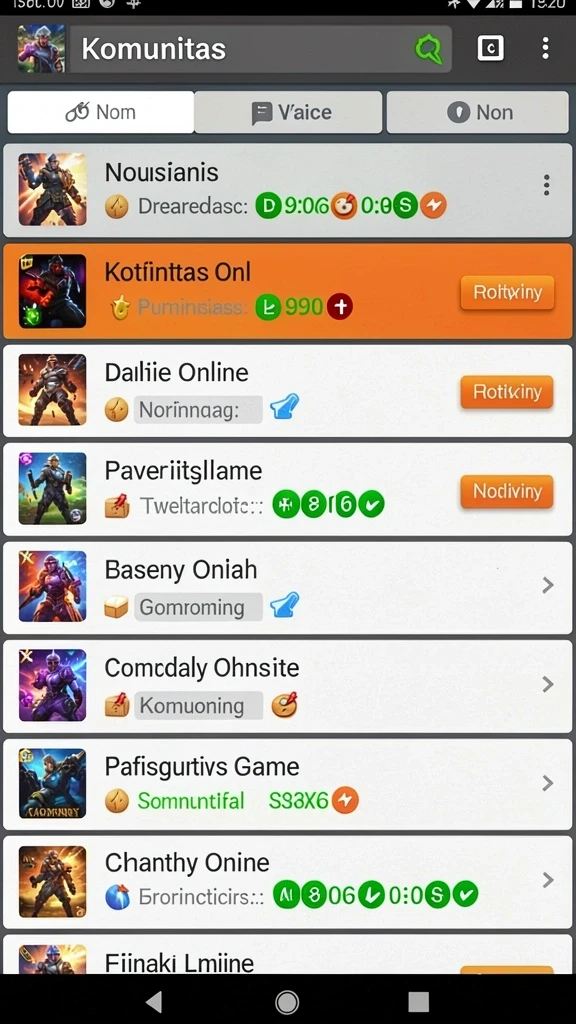
Task: Tap the system home button
Action: point(287,1001)
